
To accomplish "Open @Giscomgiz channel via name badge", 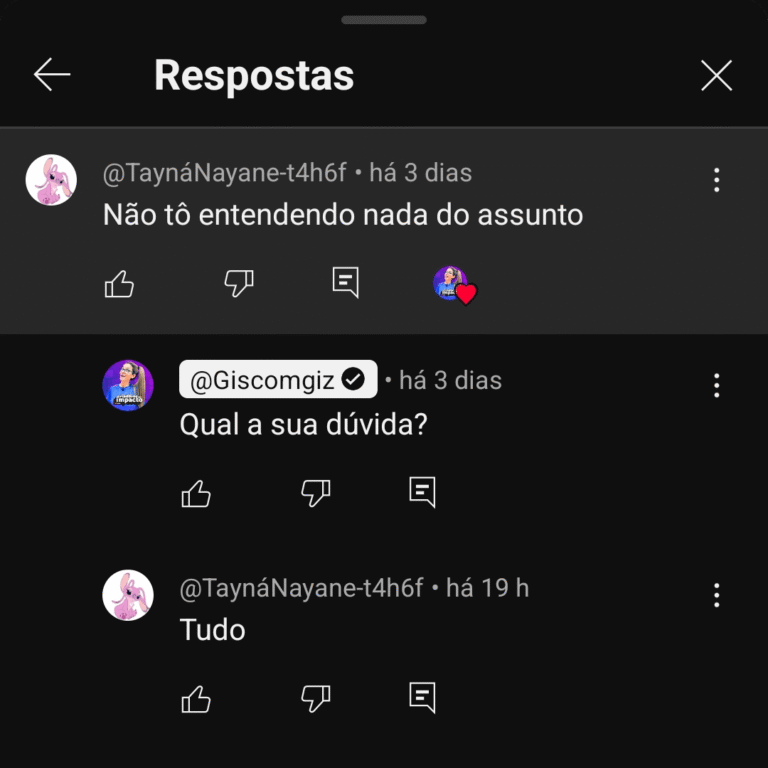I will point(277,380).
